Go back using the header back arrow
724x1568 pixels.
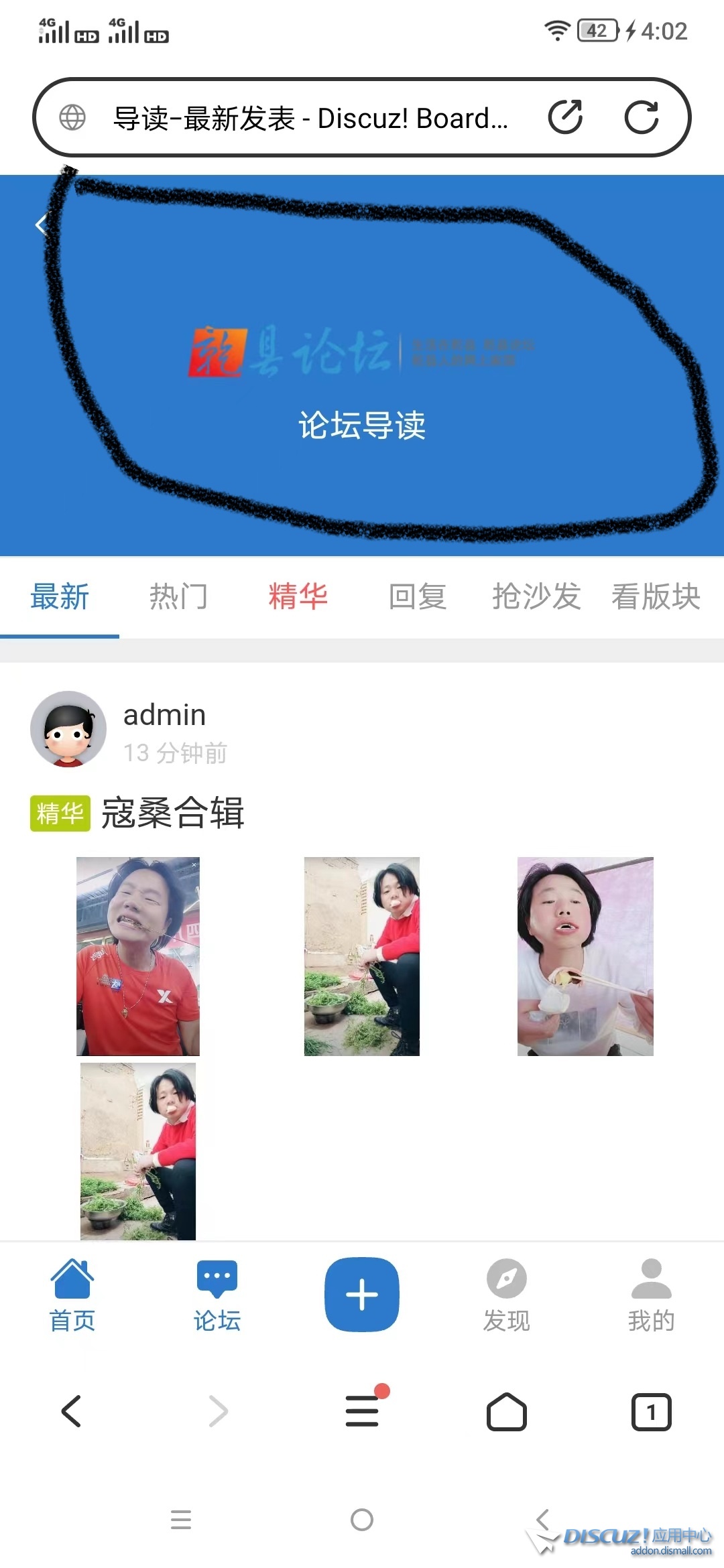42,224
